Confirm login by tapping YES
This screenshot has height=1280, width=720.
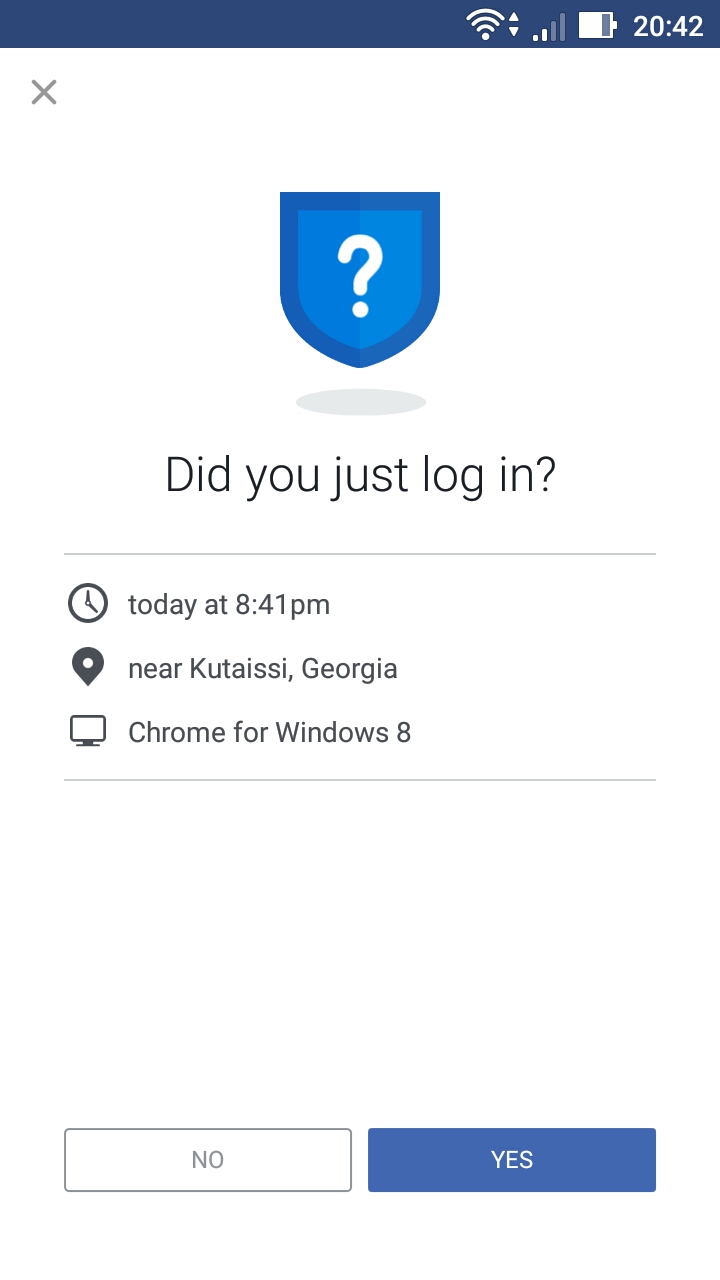coord(511,1160)
